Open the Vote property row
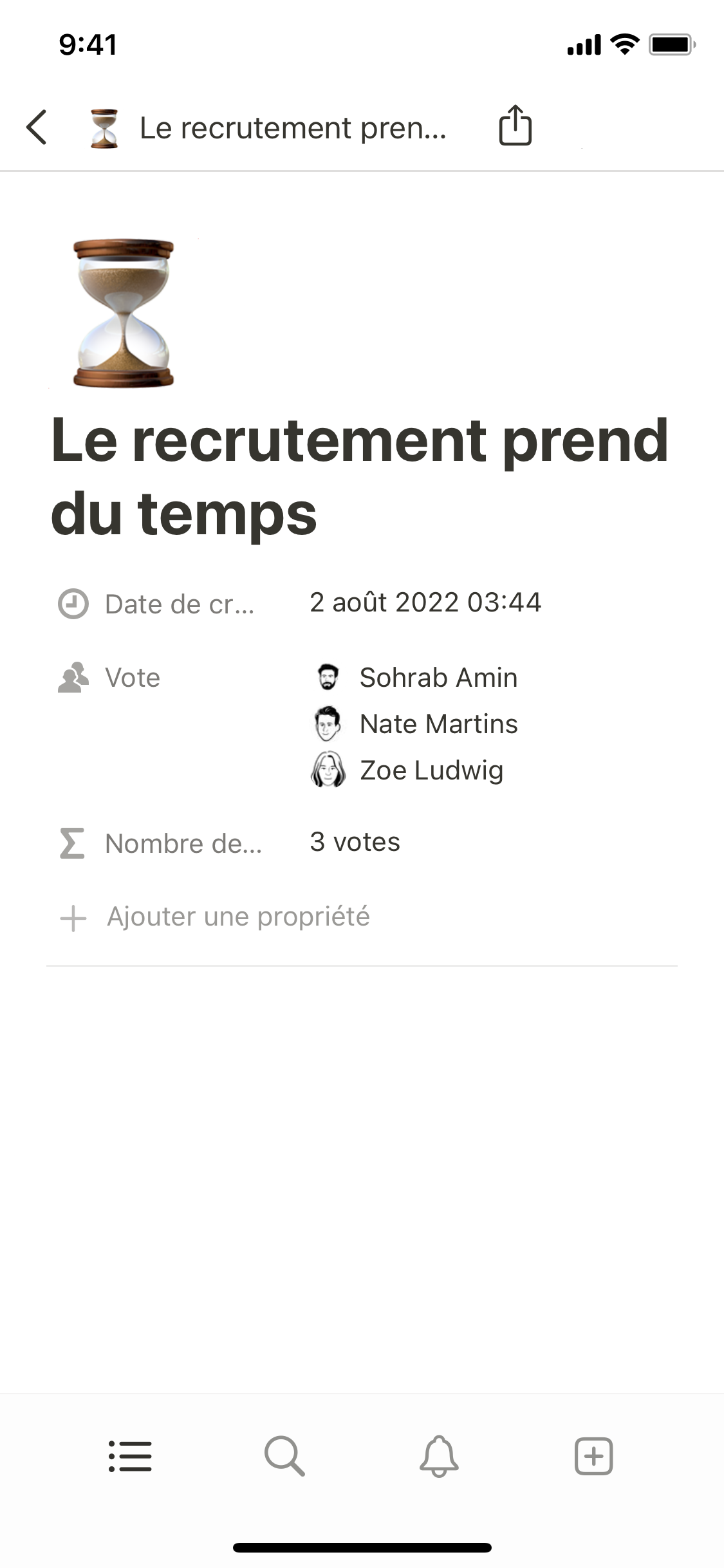 pyautogui.click(x=133, y=678)
